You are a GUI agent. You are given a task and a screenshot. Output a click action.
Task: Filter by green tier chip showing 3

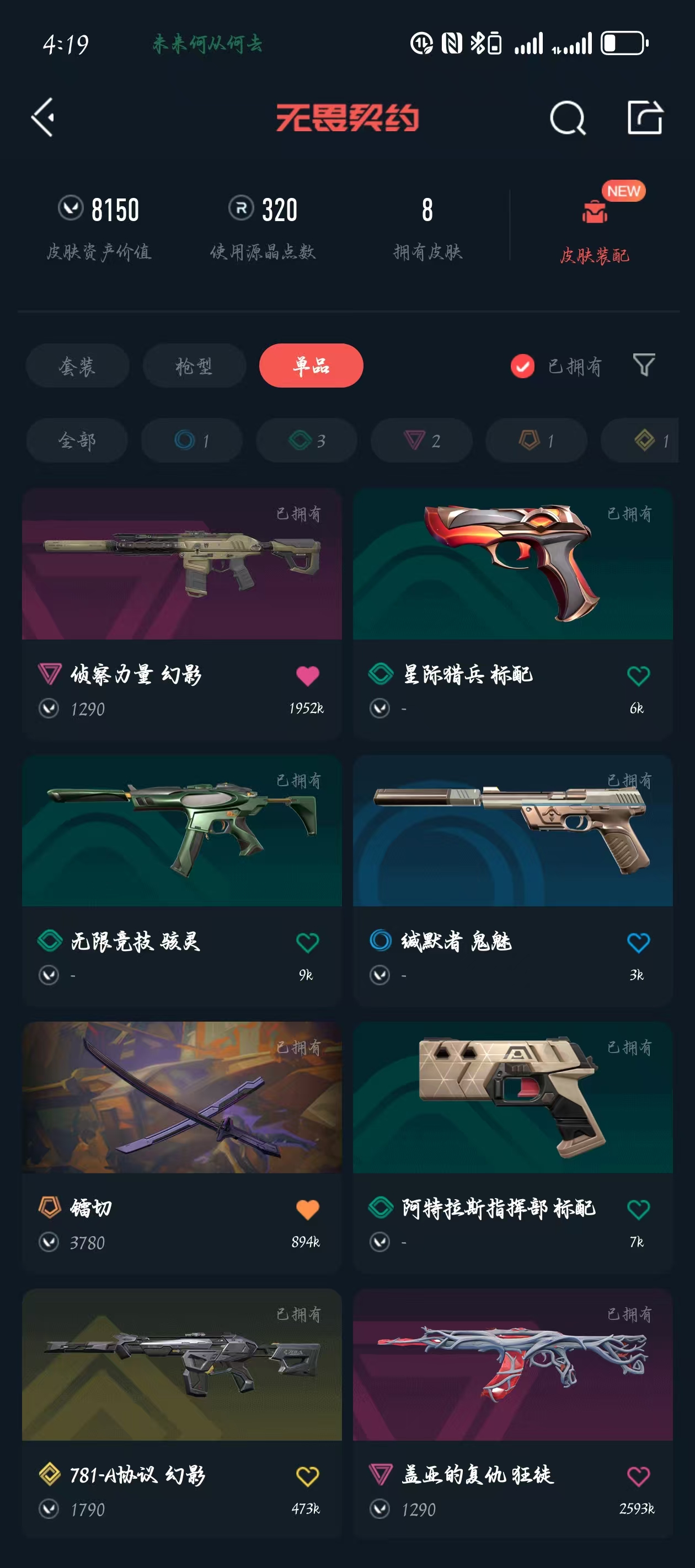point(306,440)
